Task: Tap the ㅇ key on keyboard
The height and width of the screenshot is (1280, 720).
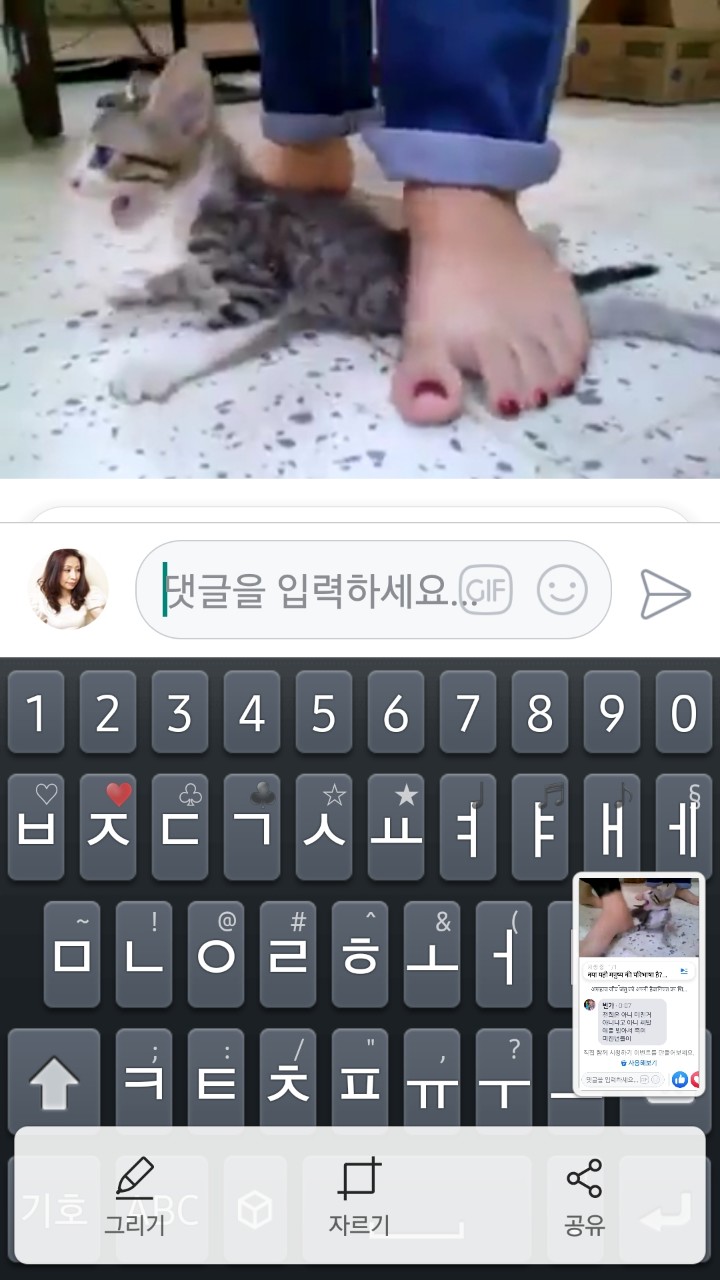Action: pyautogui.click(x=216, y=954)
